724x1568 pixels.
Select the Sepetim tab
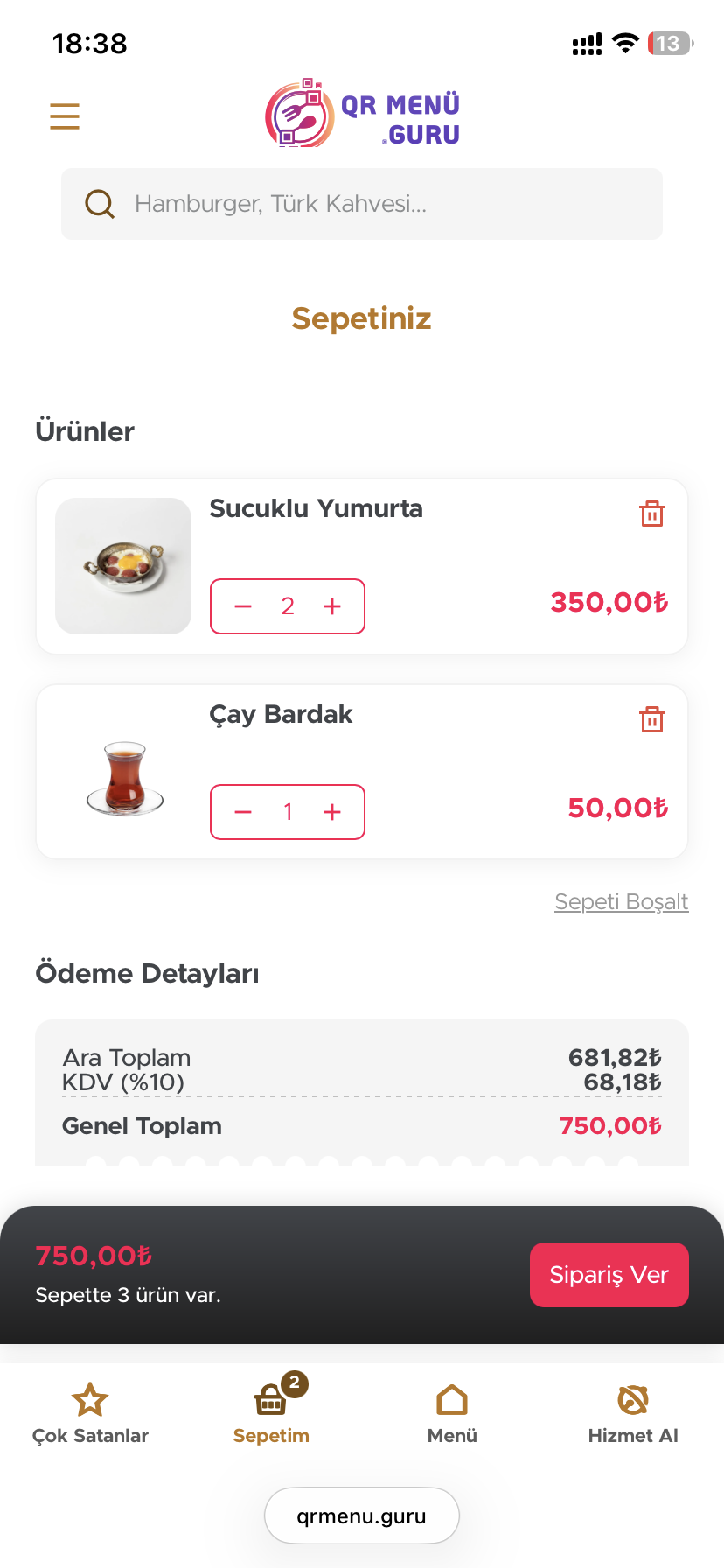point(271,1413)
